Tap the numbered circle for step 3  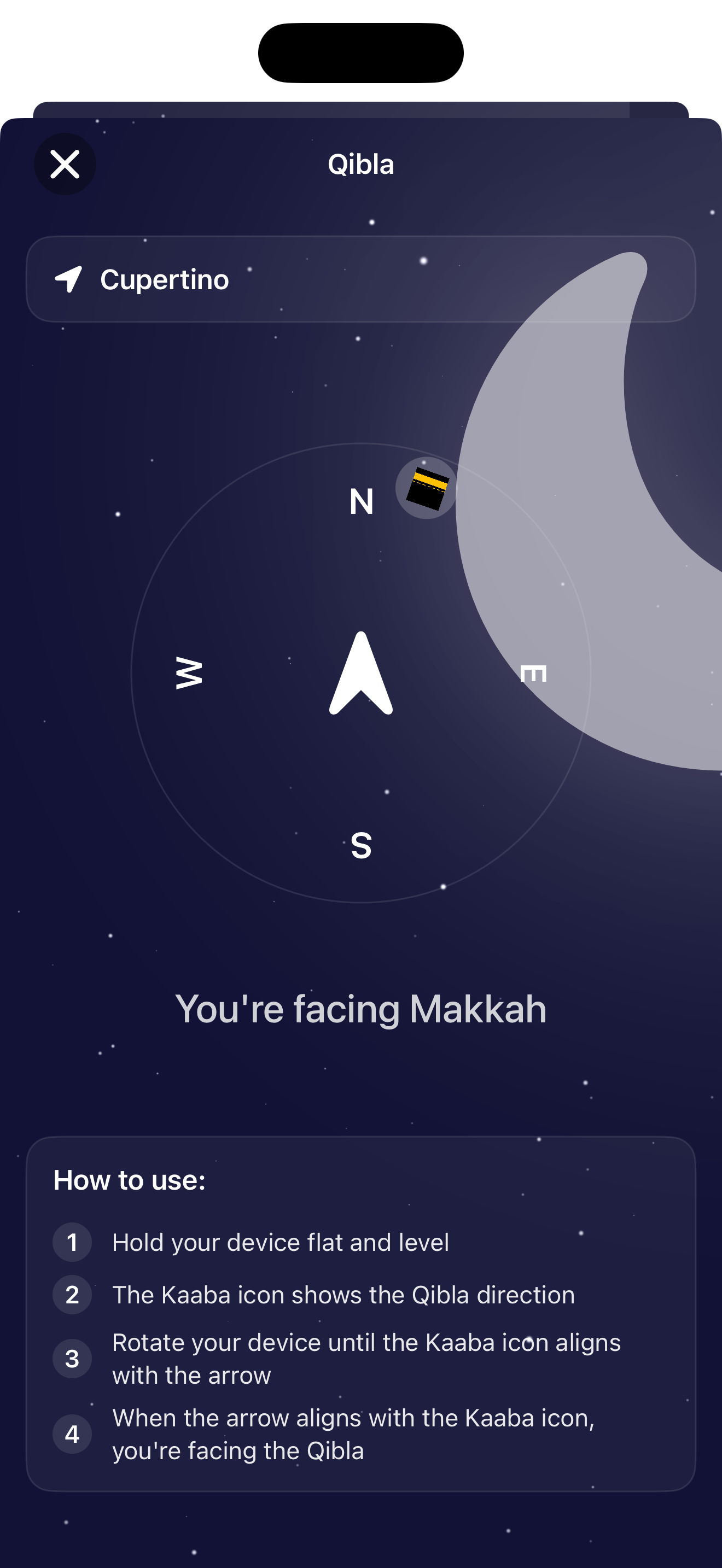coord(72,1359)
